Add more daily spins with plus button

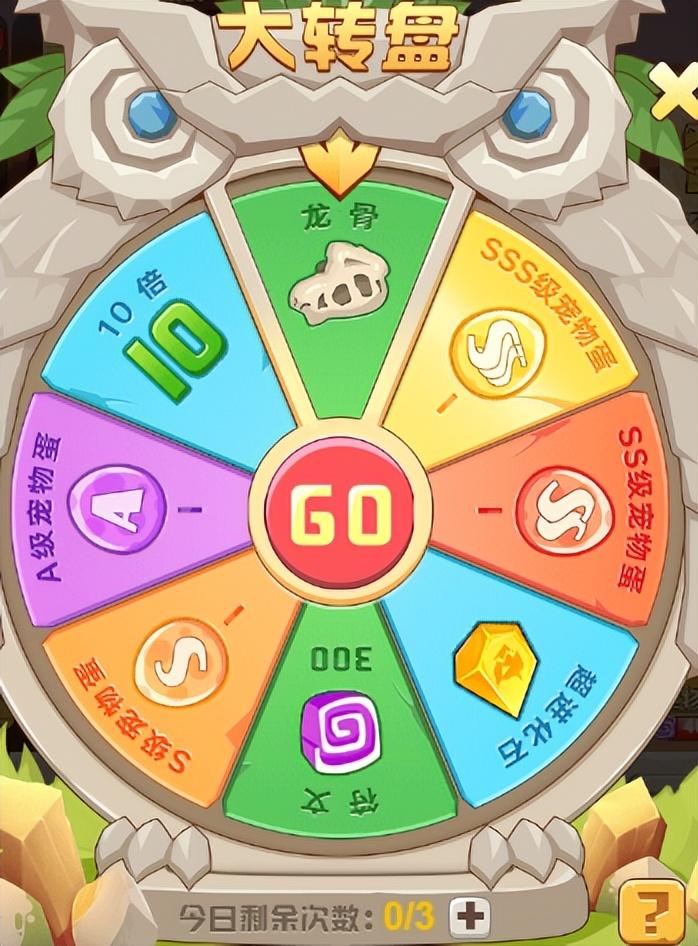pyautogui.click(x=469, y=915)
